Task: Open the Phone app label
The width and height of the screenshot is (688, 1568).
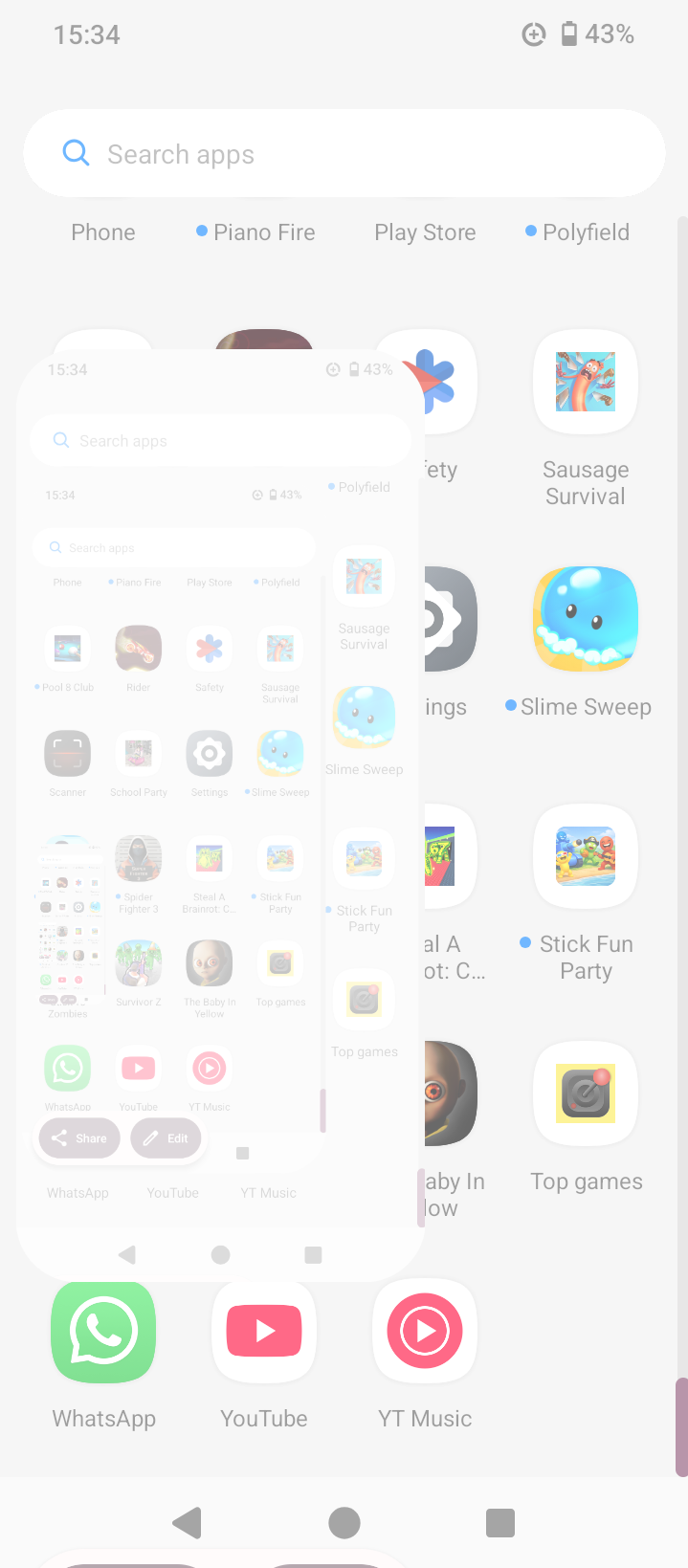Action: coord(103,232)
